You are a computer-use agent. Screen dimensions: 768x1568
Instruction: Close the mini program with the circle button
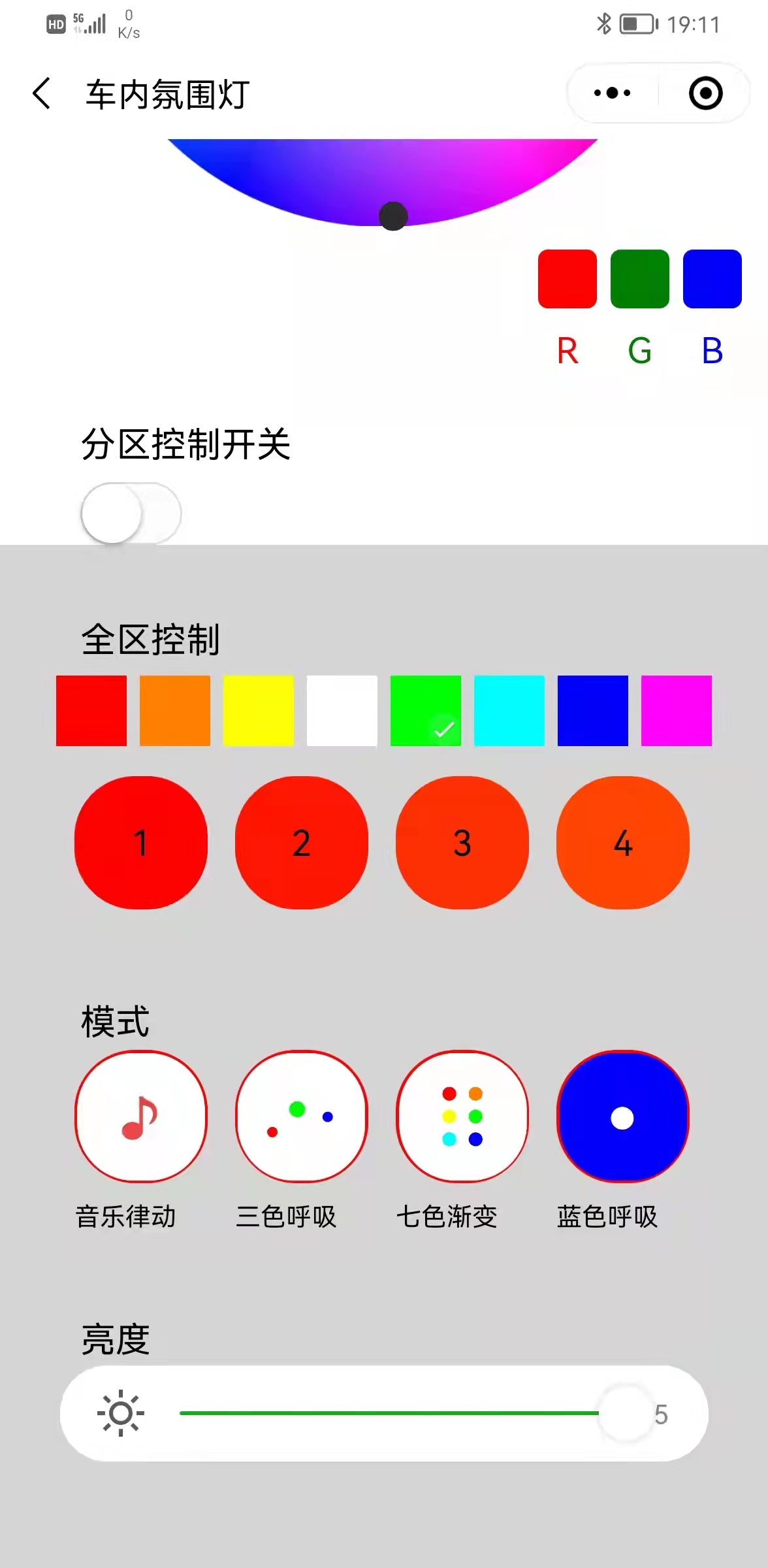click(705, 93)
